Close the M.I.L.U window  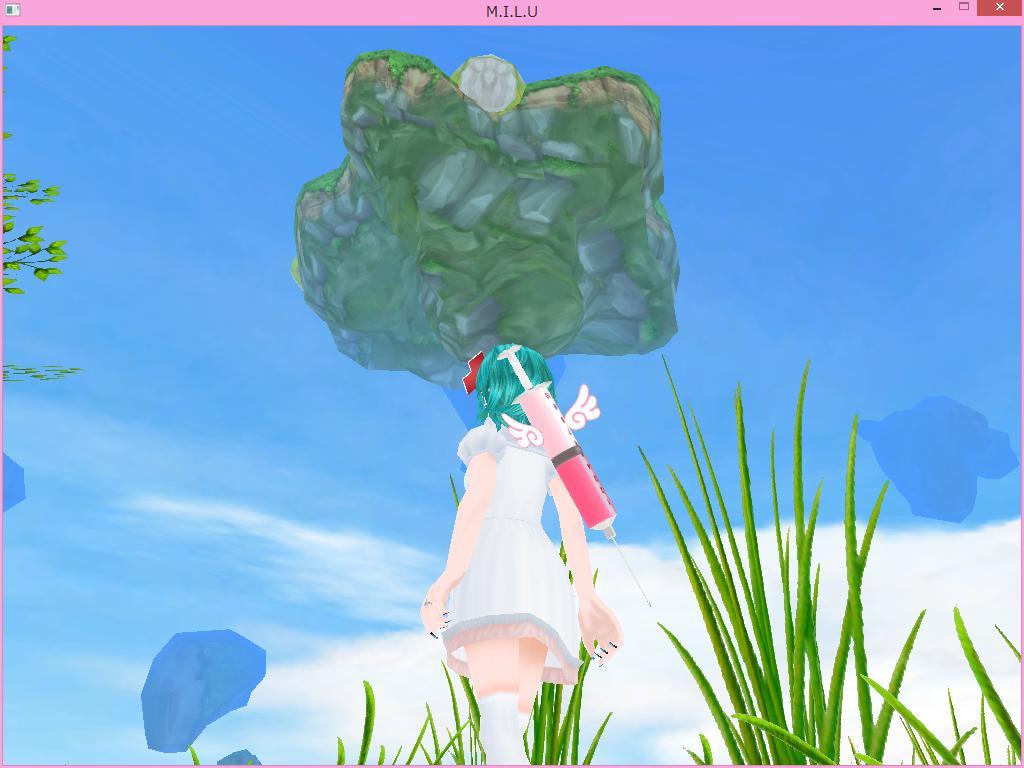pos(999,8)
